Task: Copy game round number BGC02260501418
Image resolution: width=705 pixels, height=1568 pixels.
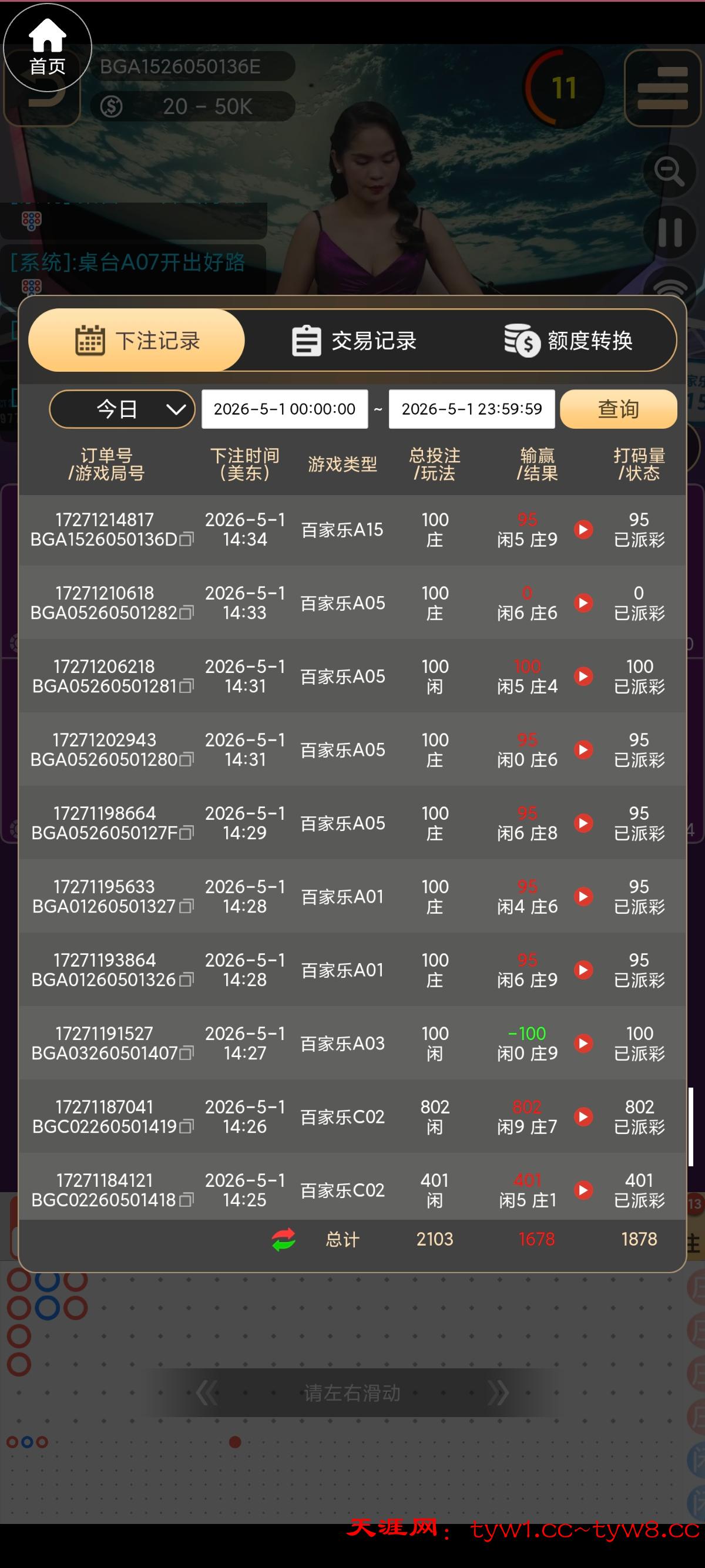Action: coord(187,1200)
